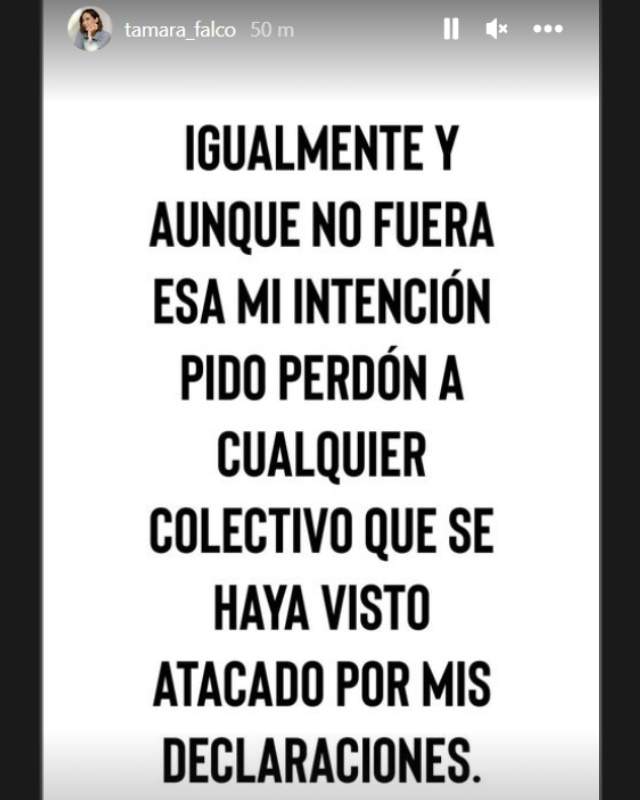Pause the story playback
Image resolution: width=640 pixels, height=800 pixels.
tap(451, 30)
